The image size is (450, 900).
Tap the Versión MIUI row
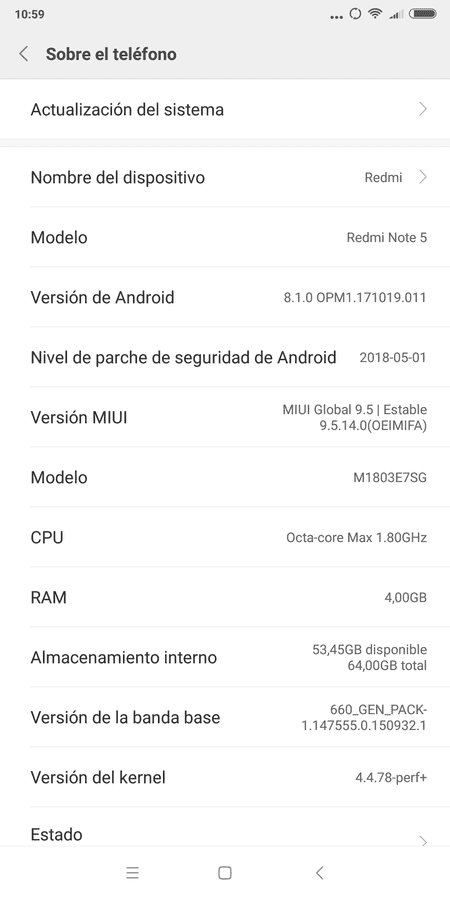click(x=225, y=417)
